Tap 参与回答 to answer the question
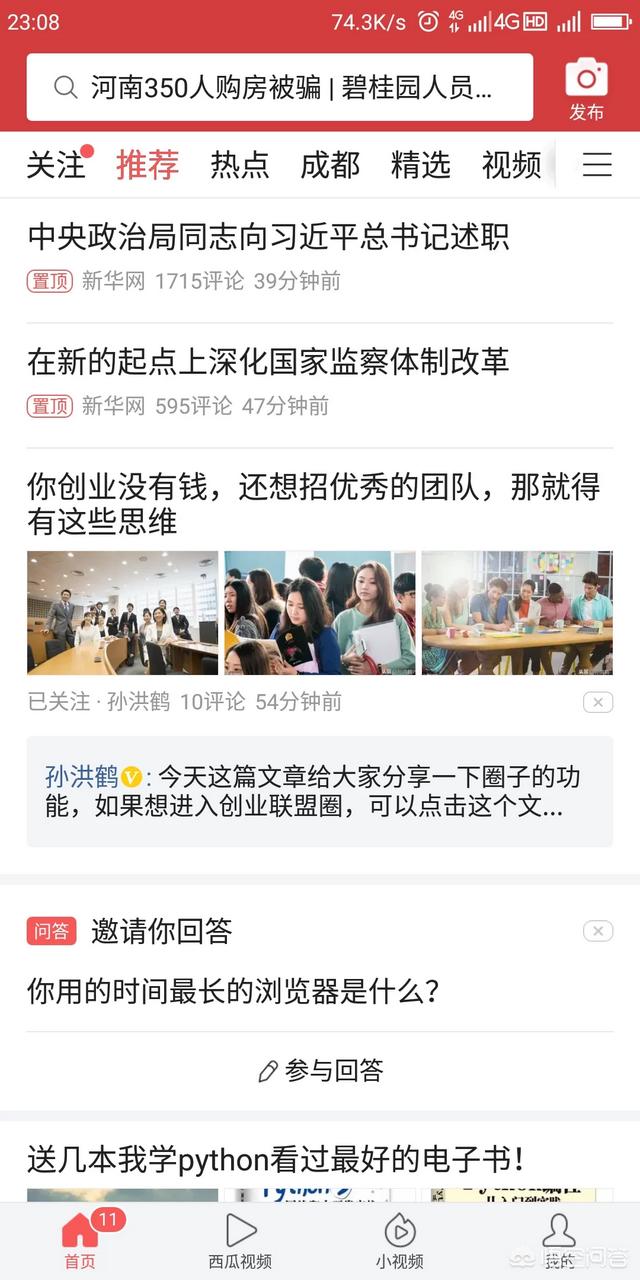Viewport: 640px width, 1280px height. click(x=320, y=1071)
